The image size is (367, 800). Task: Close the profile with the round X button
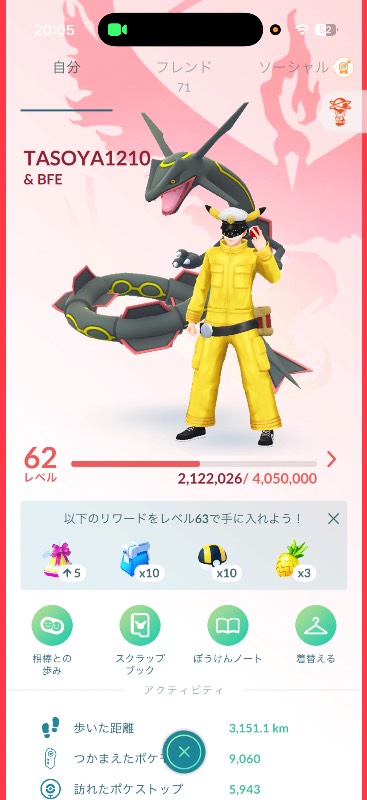[184, 752]
